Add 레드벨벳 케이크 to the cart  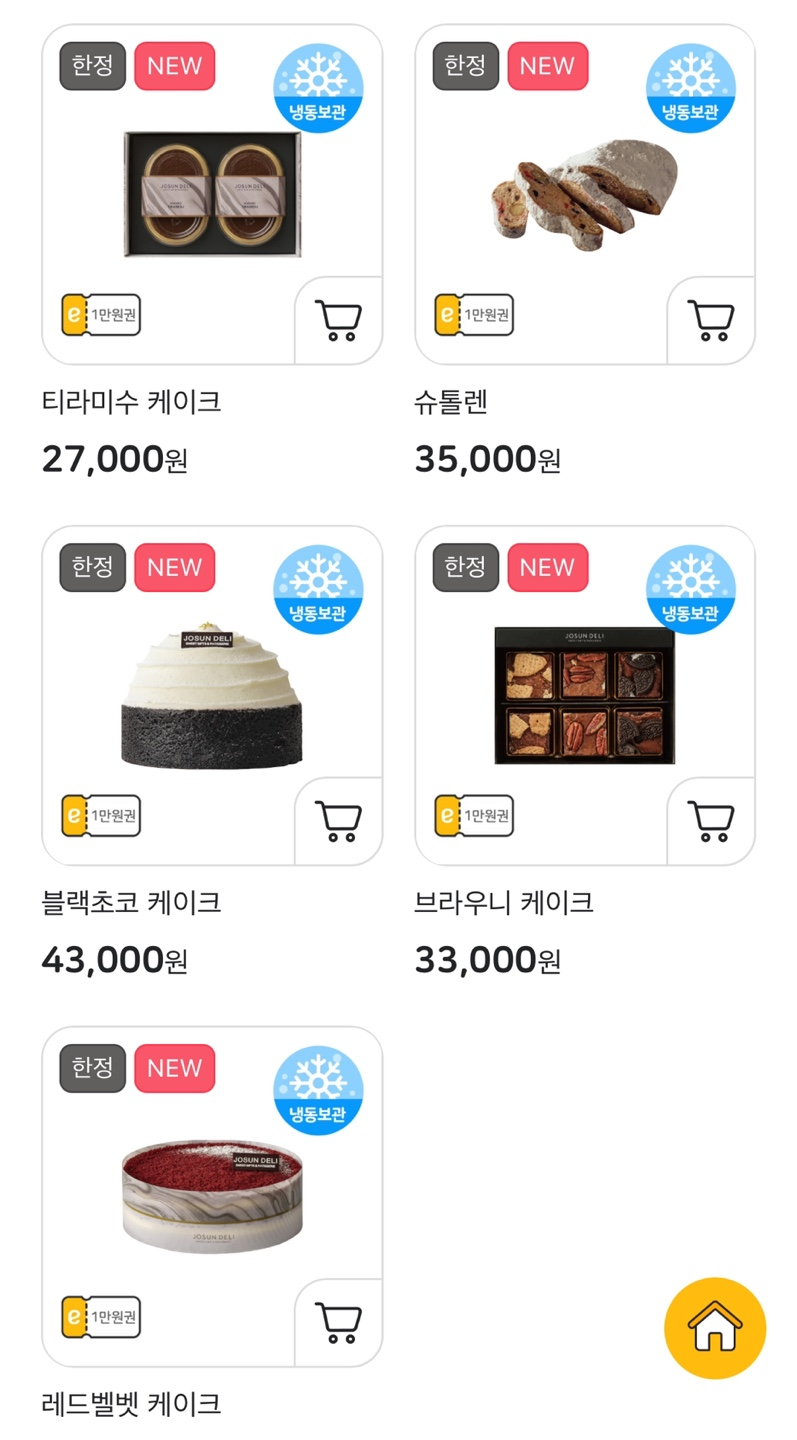(338, 1323)
